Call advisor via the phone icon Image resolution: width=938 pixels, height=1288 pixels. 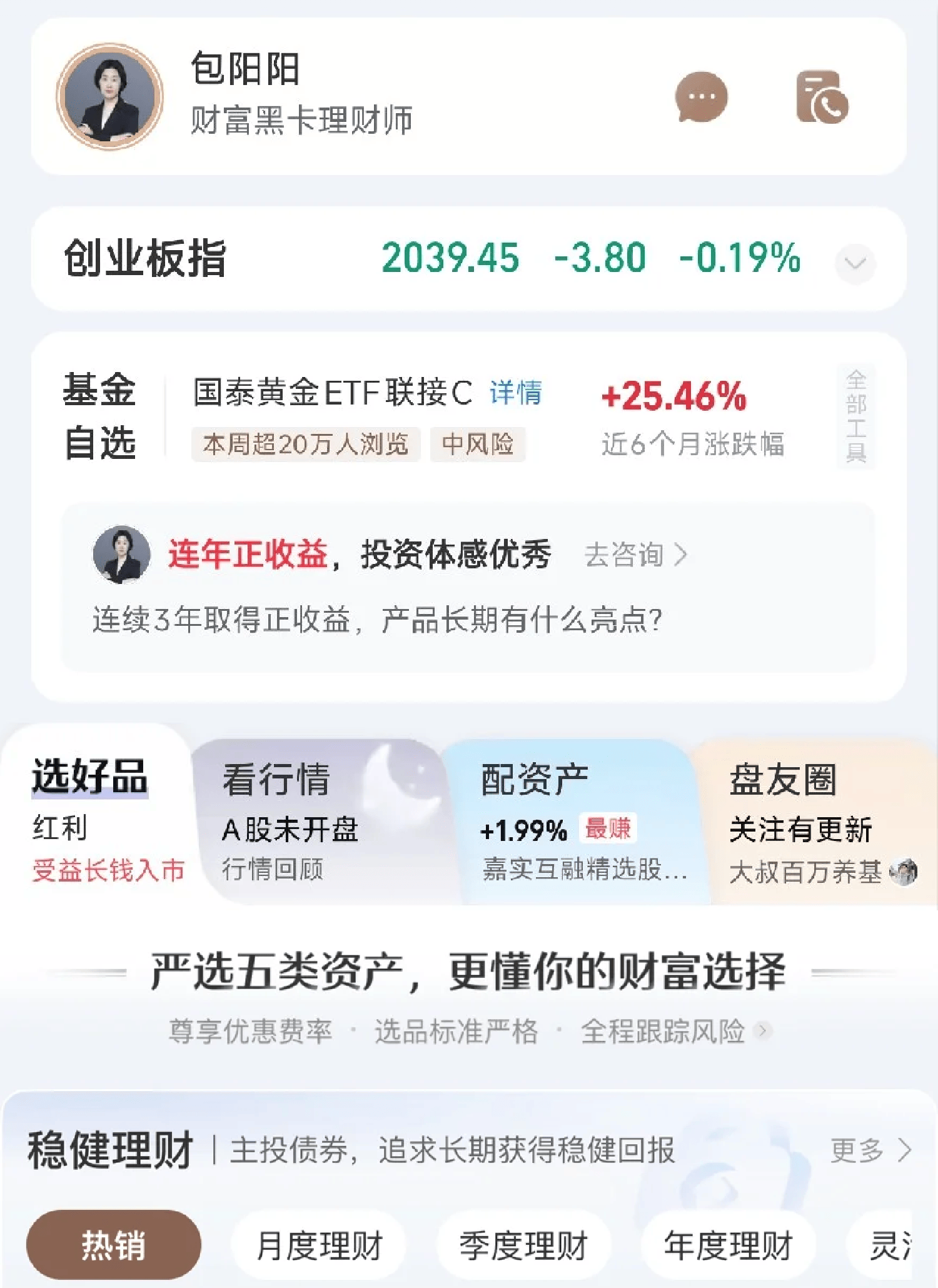[822, 98]
